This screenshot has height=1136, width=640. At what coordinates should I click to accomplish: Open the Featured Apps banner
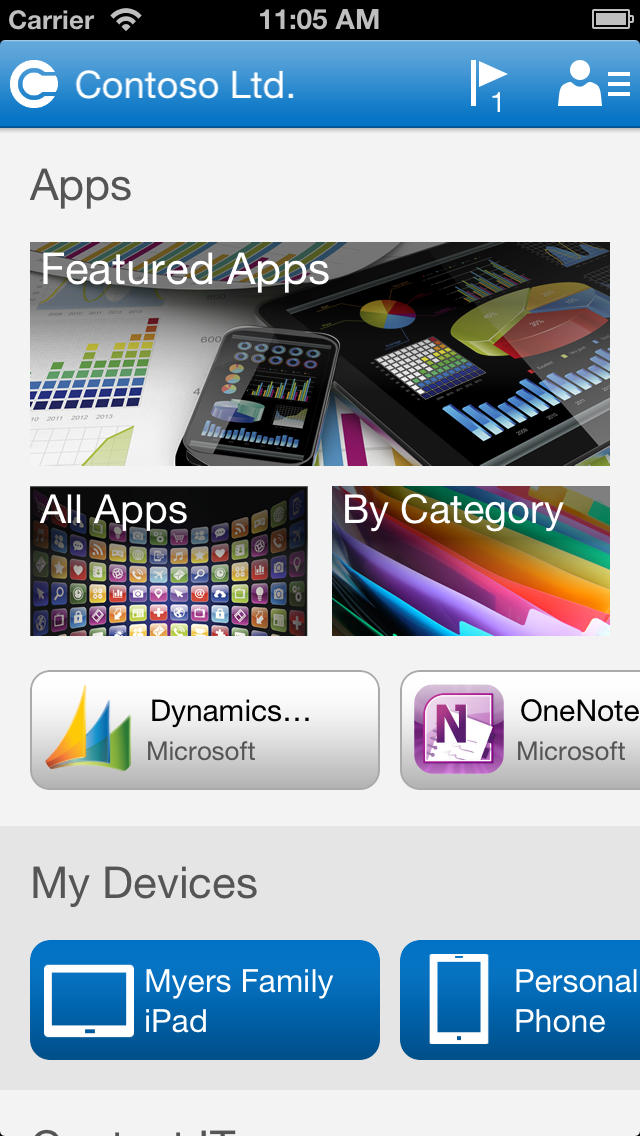tap(320, 354)
